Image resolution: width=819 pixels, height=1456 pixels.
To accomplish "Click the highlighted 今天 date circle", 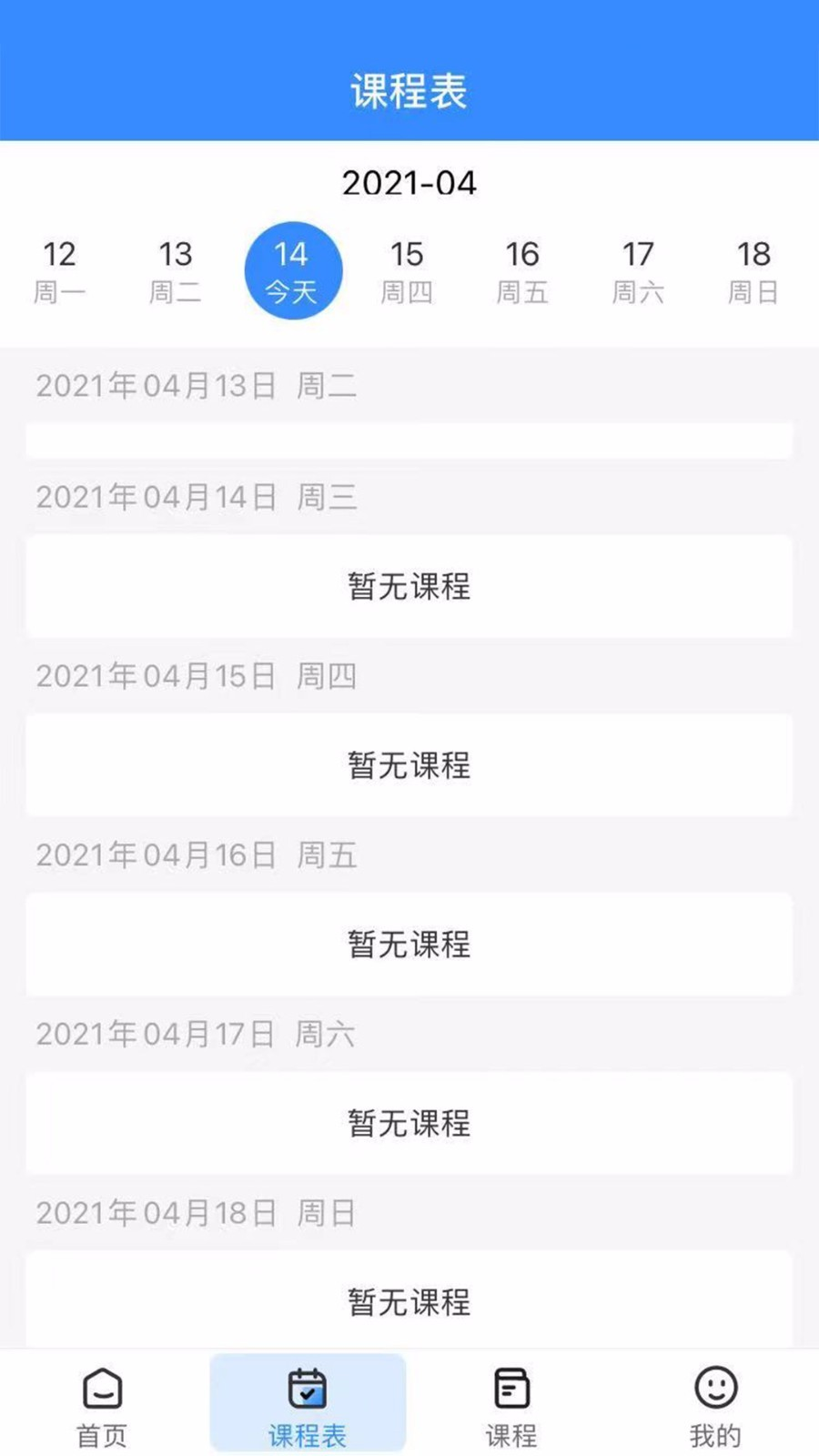I will [x=293, y=270].
